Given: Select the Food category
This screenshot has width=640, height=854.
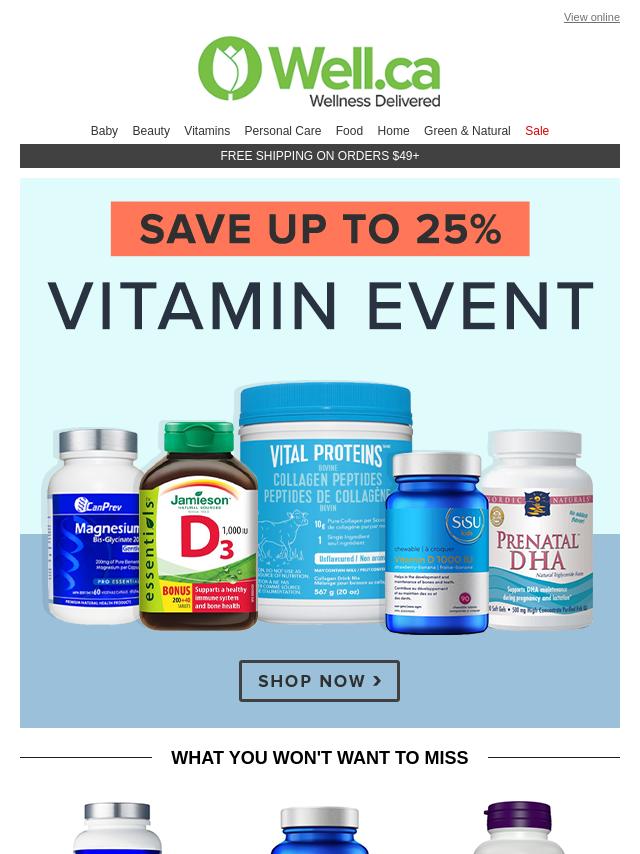Looking at the screenshot, I should click(349, 131).
